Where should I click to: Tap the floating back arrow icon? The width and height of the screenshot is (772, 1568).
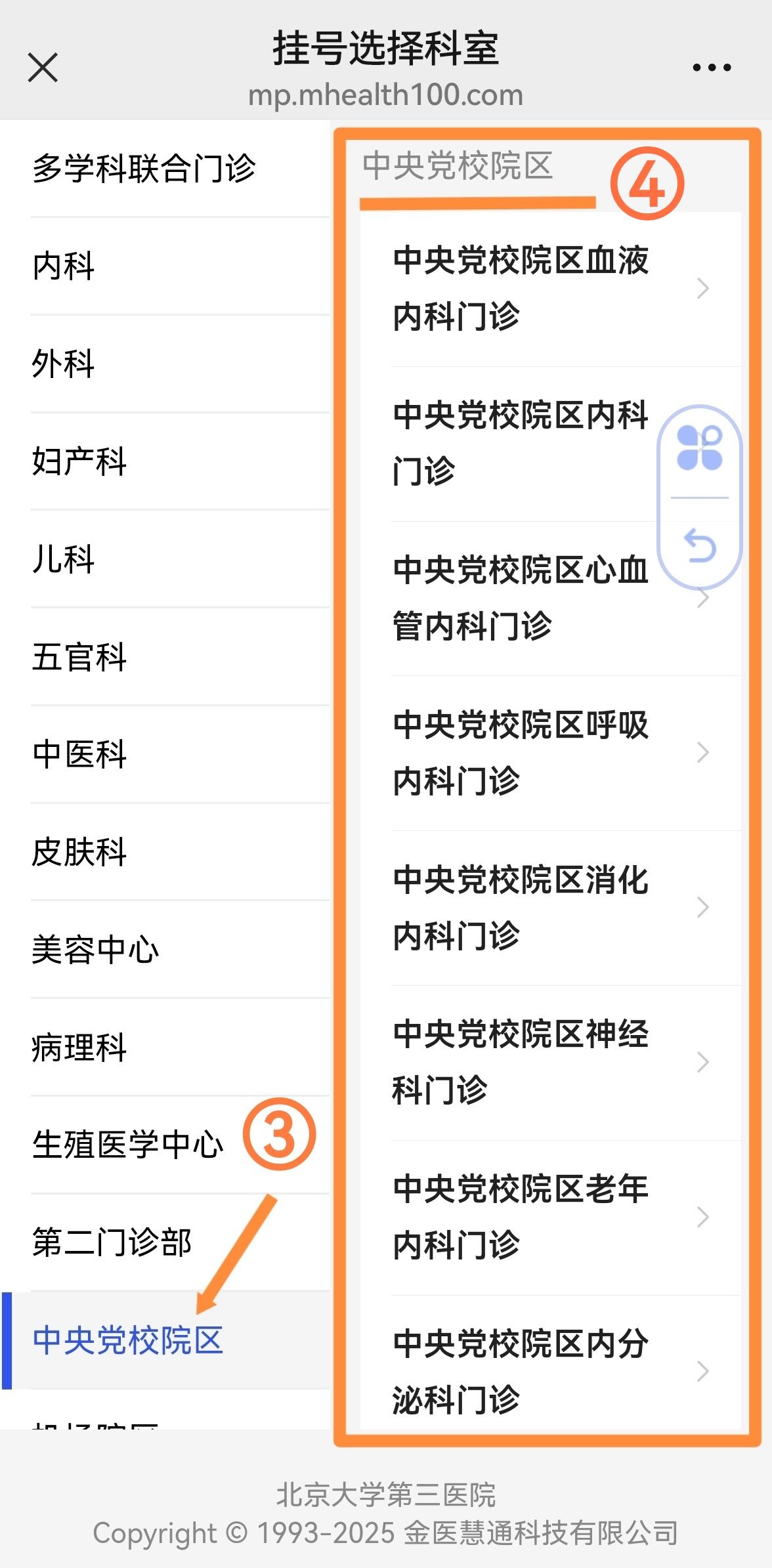pyautogui.click(x=700, y=546)
